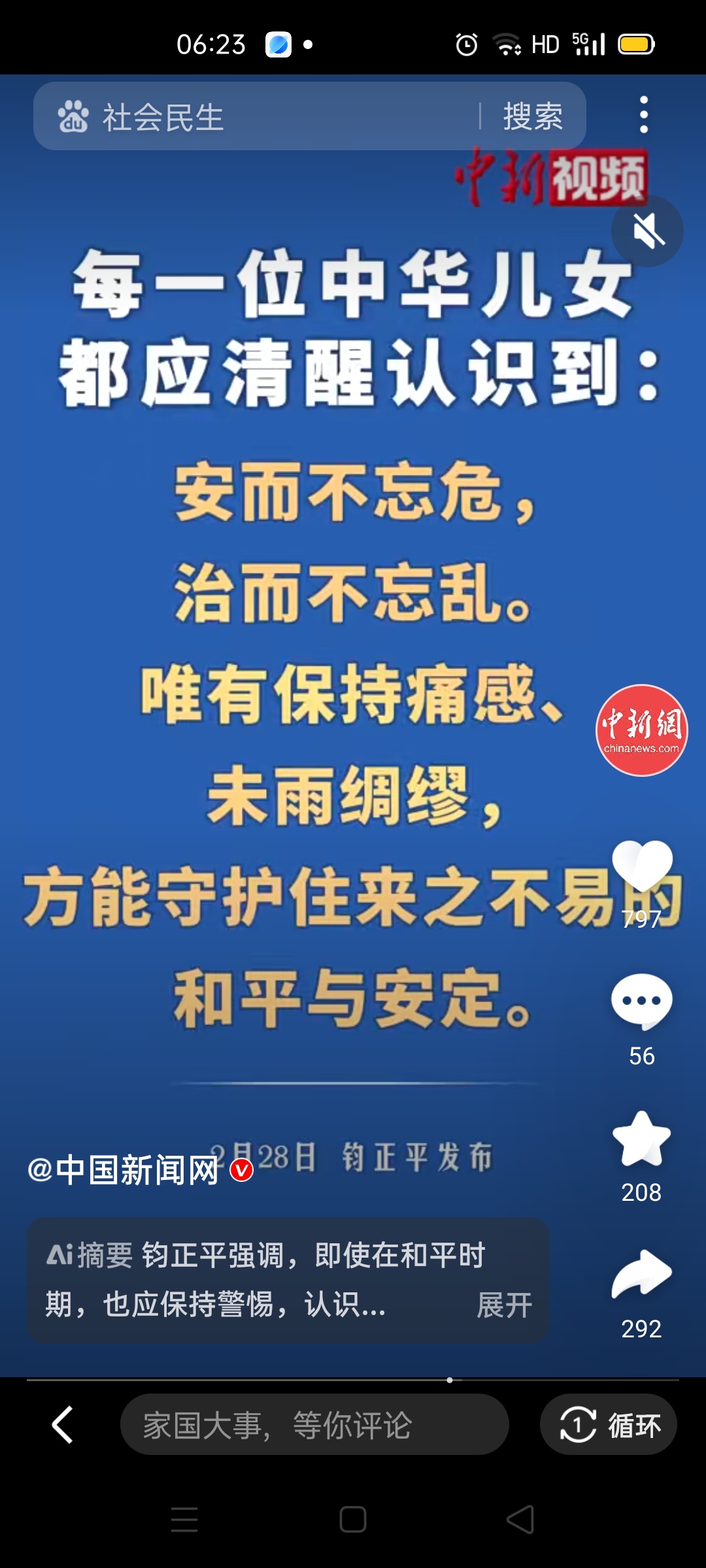Write a comment in 家国大事，等你评论
Screen dimensions: 706x1568
[x=314, y=1424]
